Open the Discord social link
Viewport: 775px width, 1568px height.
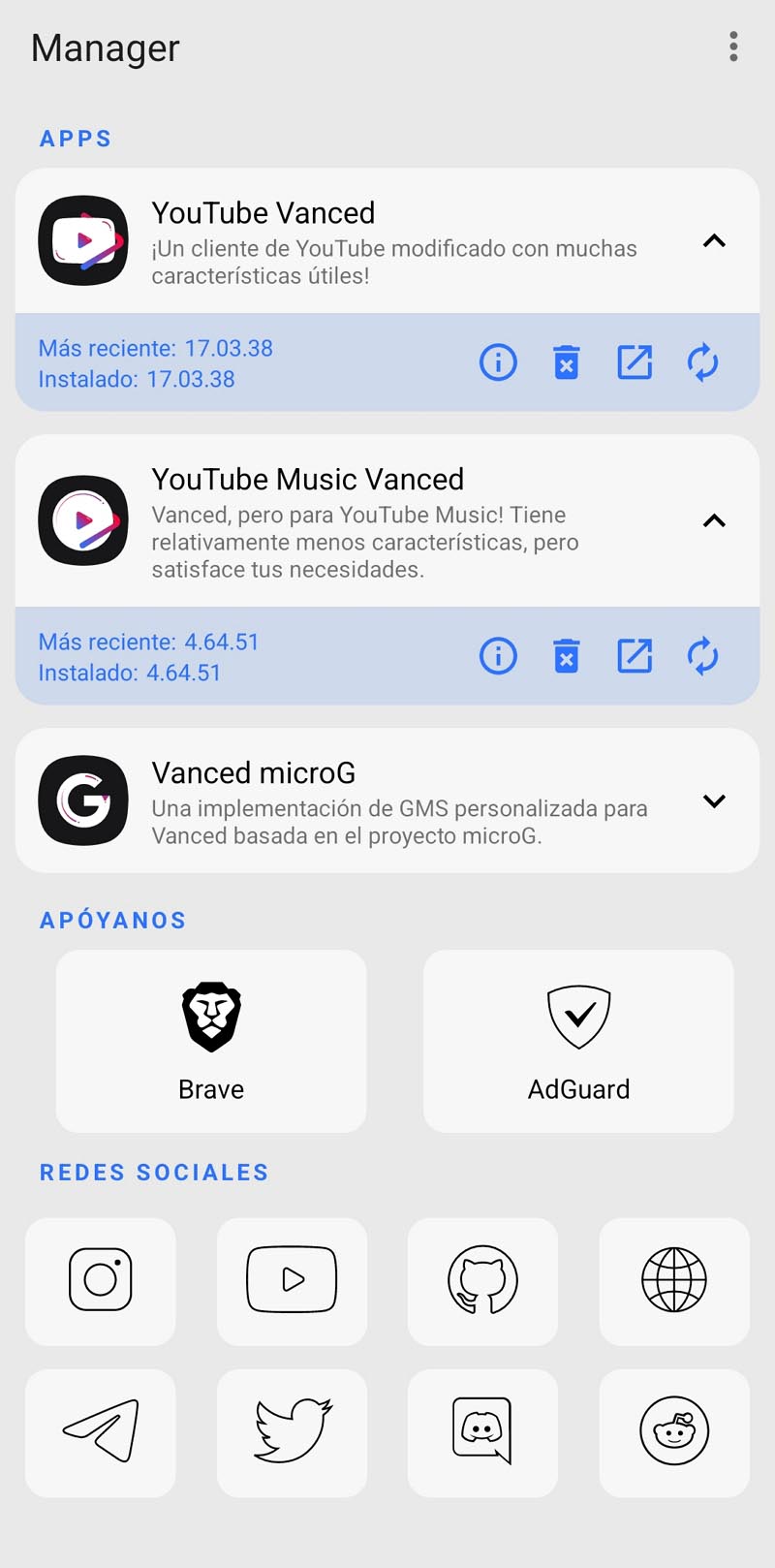click(482, 1433)
